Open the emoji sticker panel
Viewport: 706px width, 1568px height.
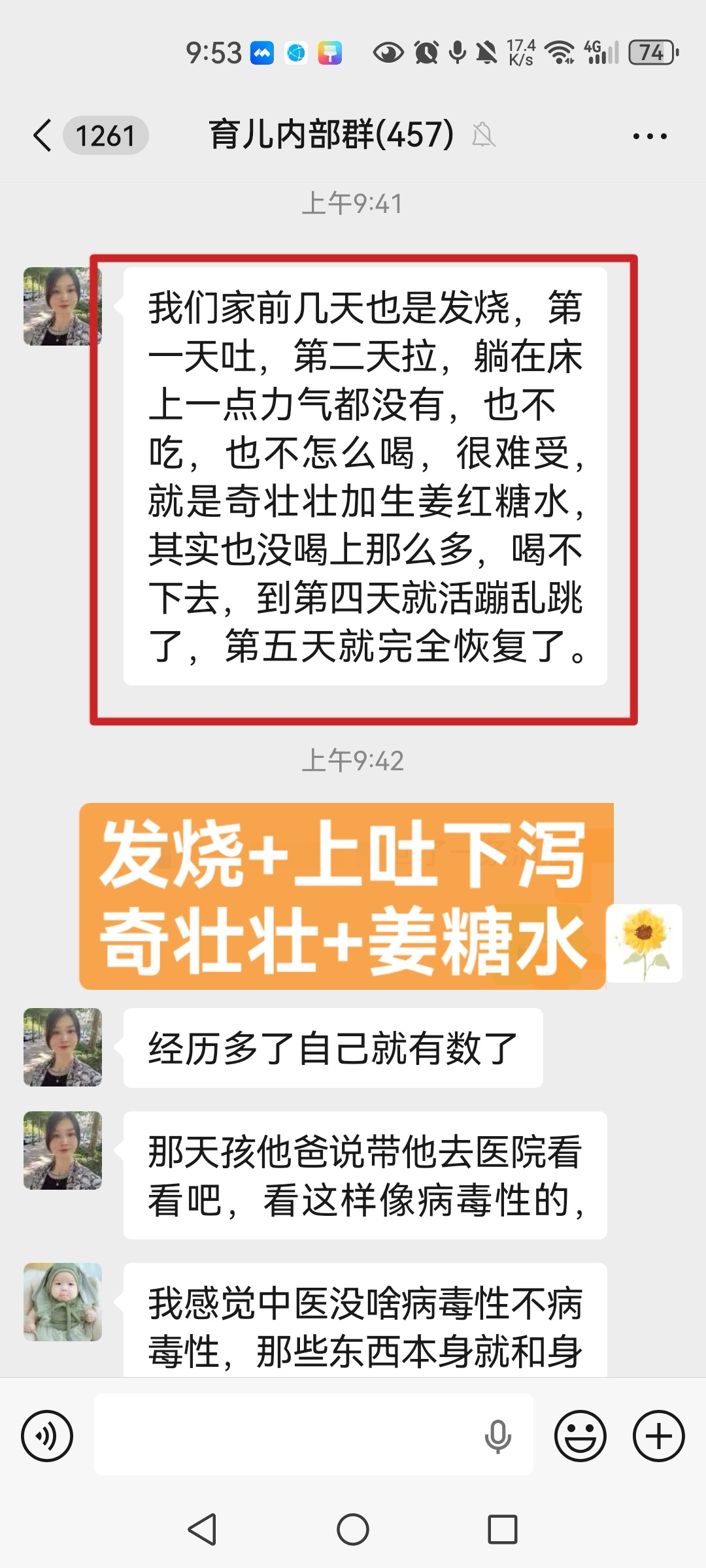point(580,1436)
